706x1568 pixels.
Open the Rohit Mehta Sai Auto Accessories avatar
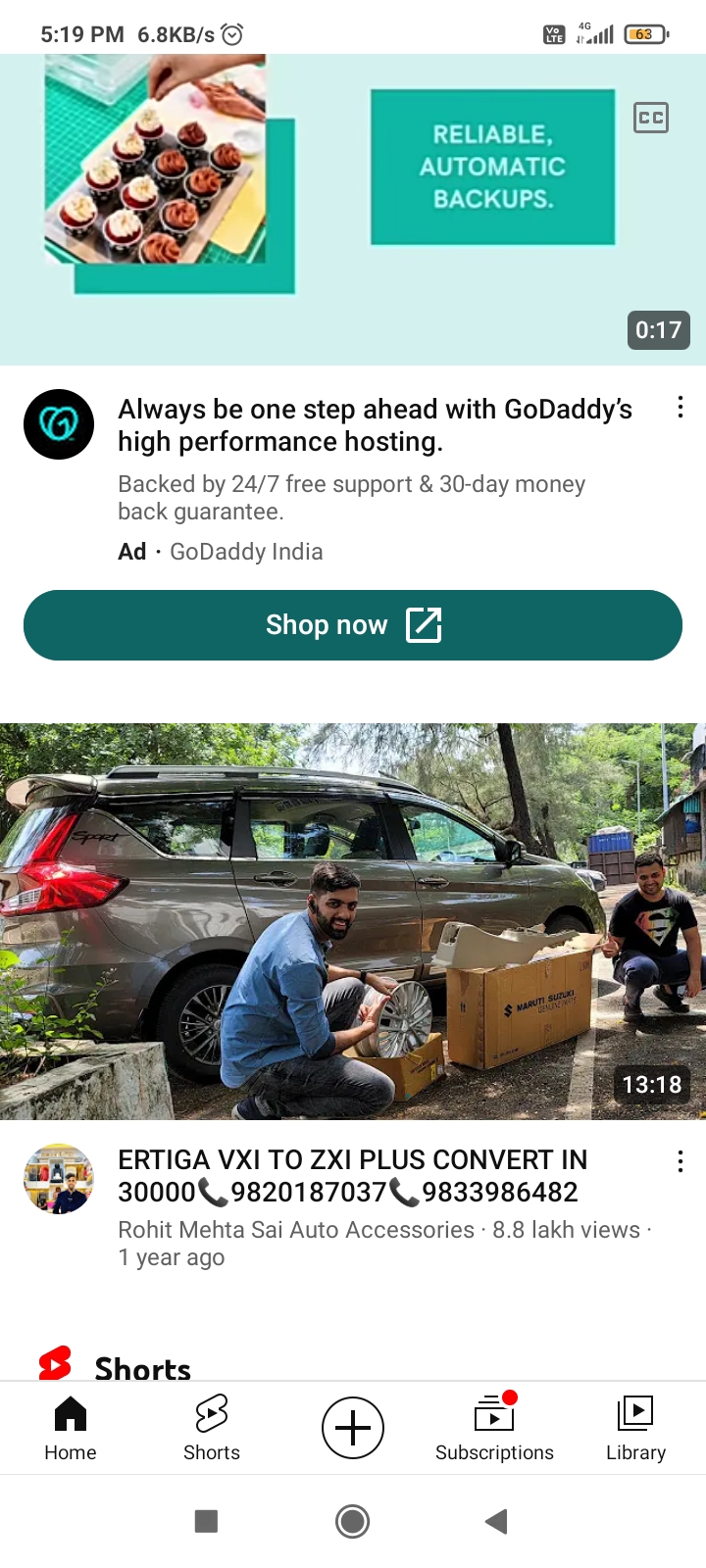tap(59, 1179)
